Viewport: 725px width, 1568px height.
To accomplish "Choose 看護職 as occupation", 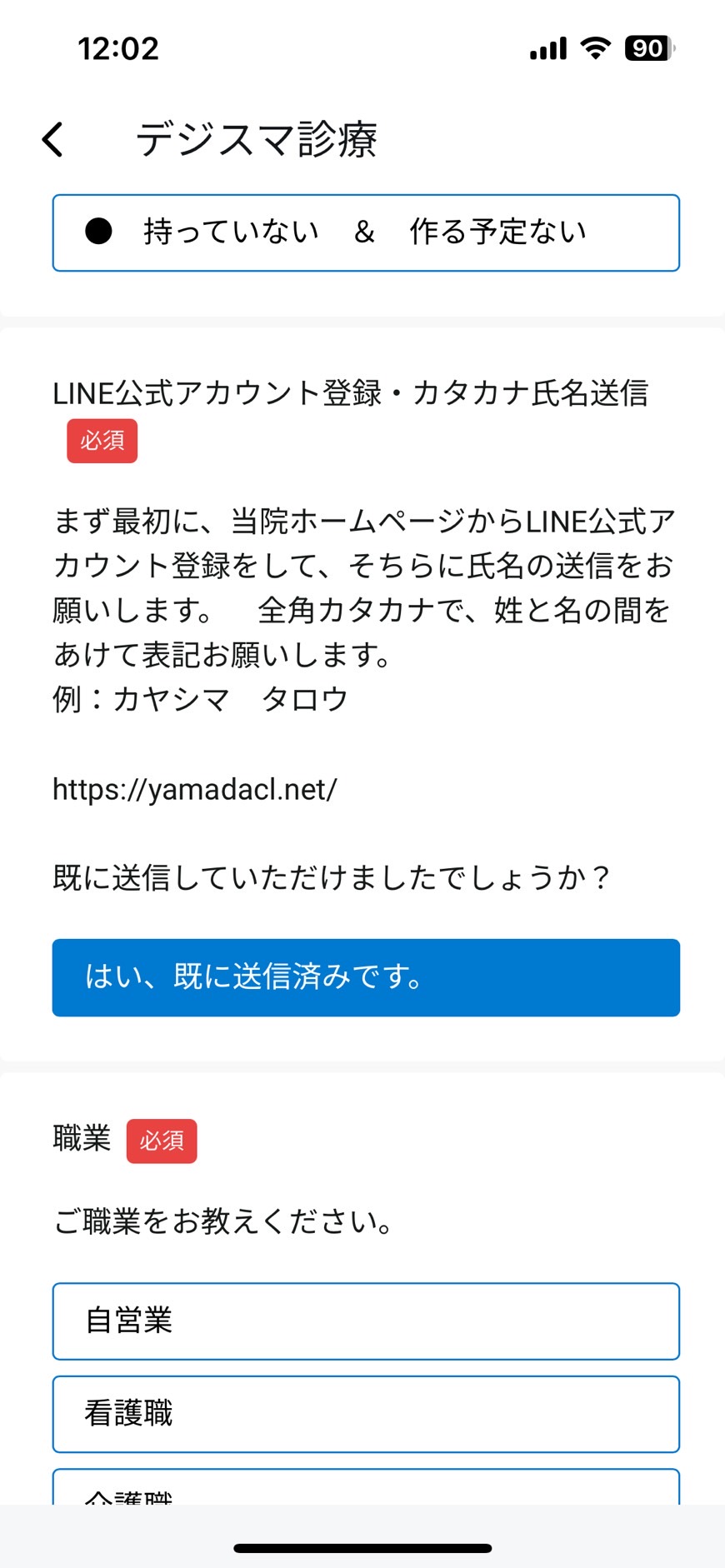I will point(366,1414).
